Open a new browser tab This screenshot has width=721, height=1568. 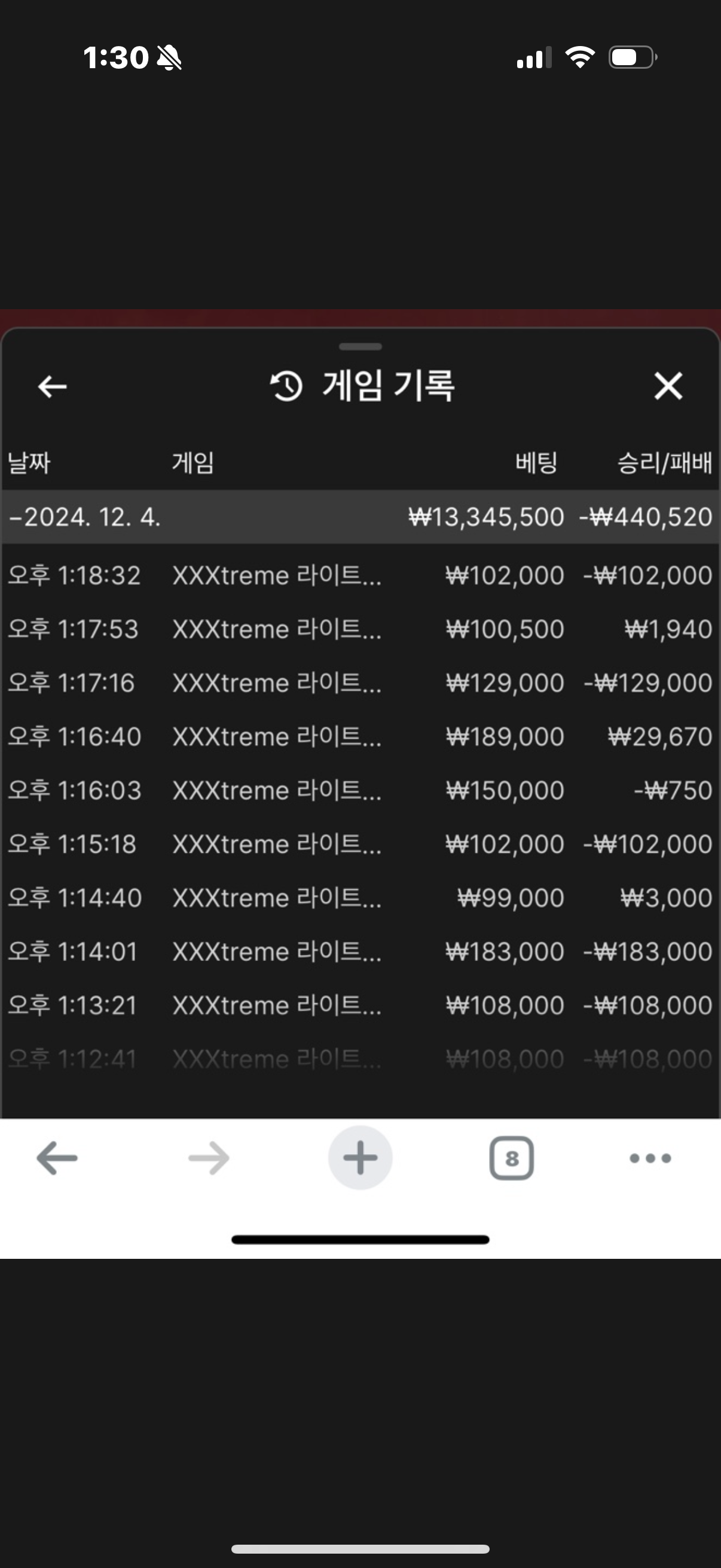(x=360, y=1158)
